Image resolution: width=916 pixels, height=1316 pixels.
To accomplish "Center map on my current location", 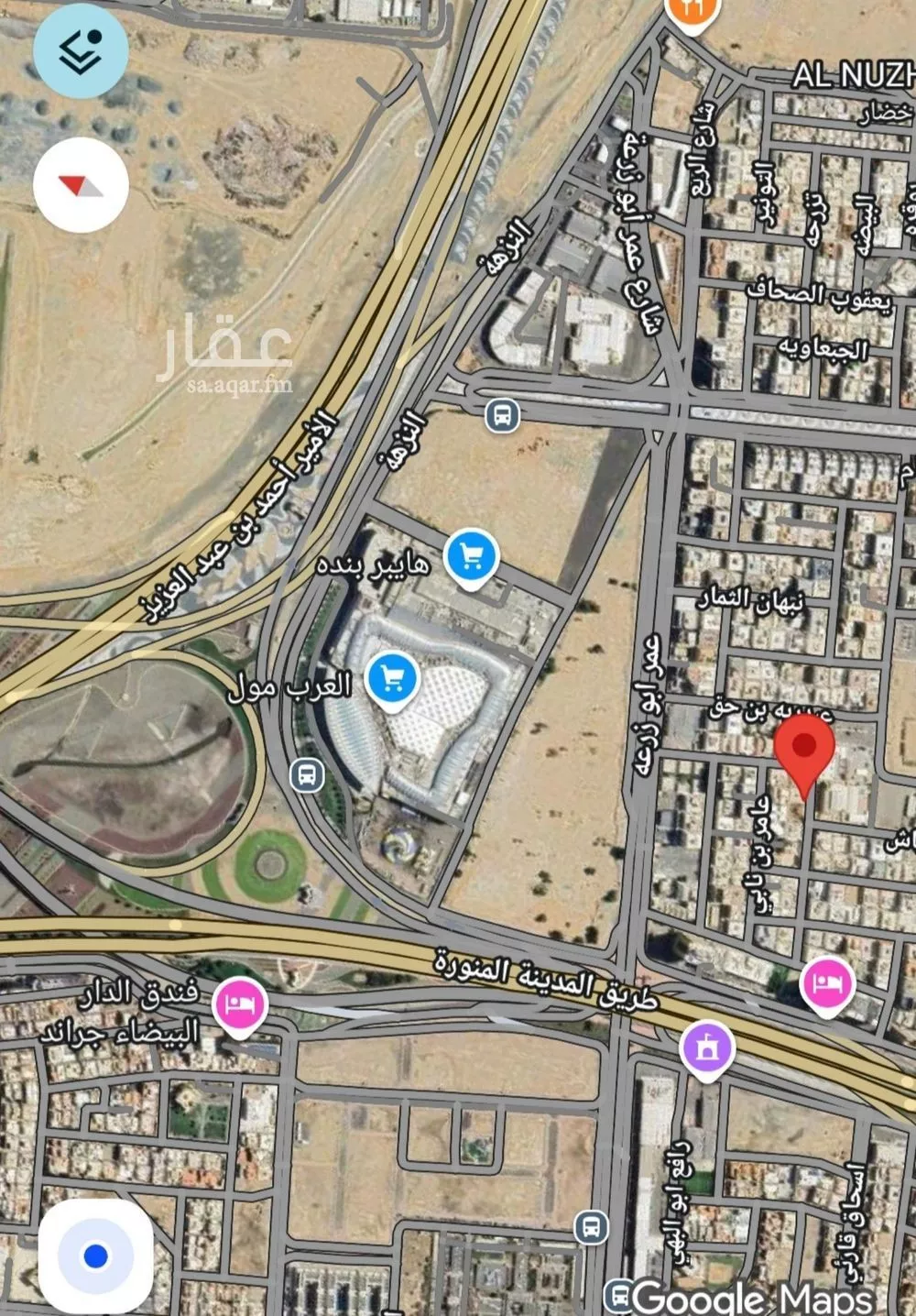I will pos(95,1256).
